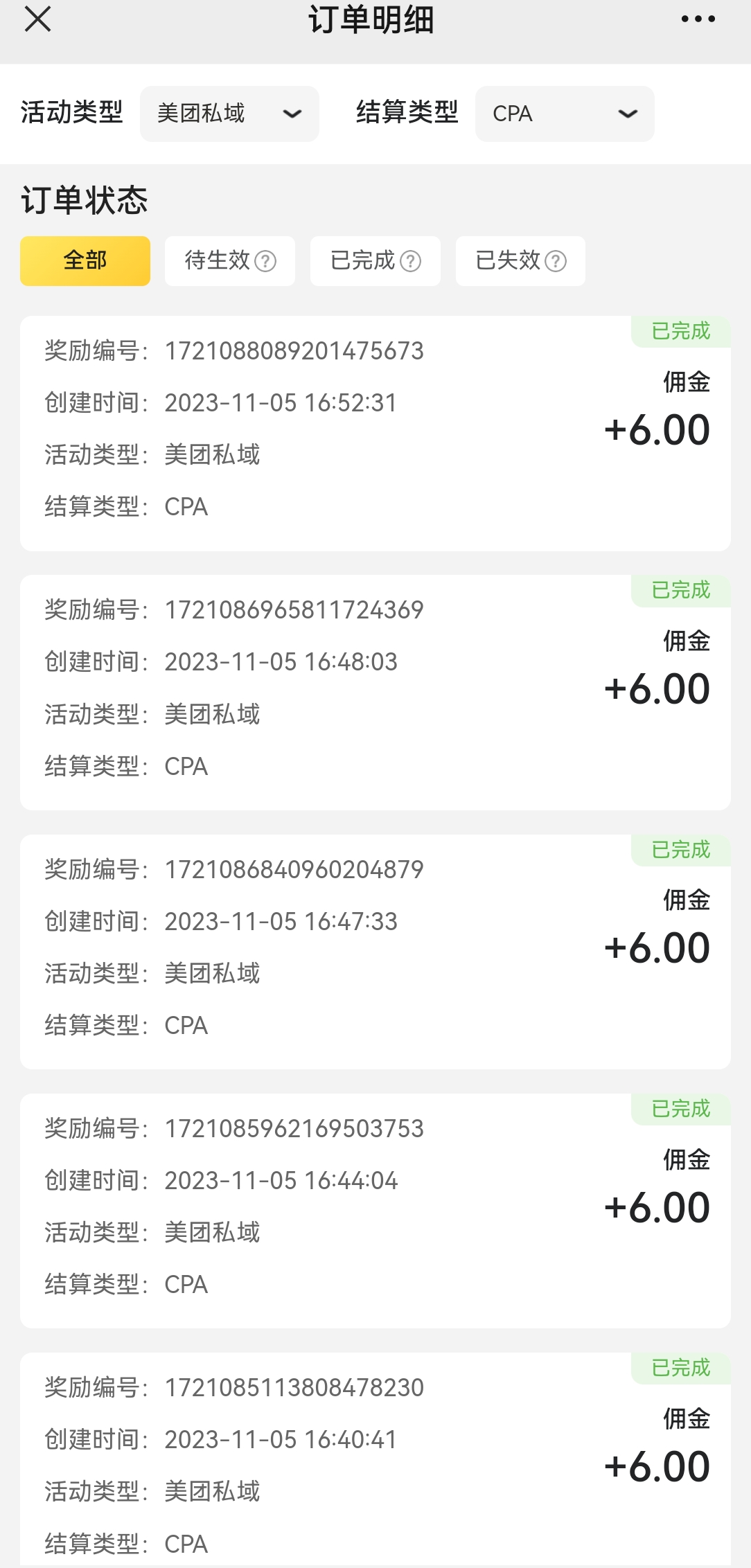Expand the 活动类型 dropdown showing 美团私域

click(x=229, y=114)
